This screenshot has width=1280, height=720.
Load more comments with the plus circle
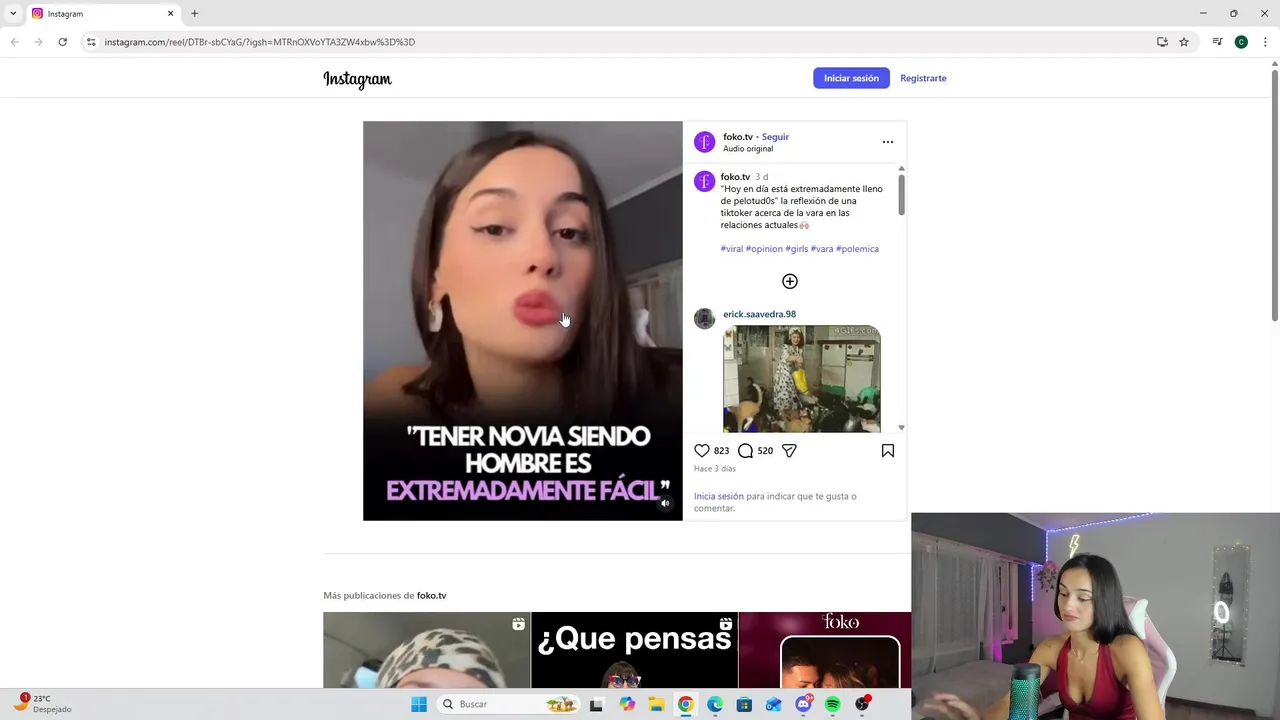pyautogui.click(x=790, y=281)
